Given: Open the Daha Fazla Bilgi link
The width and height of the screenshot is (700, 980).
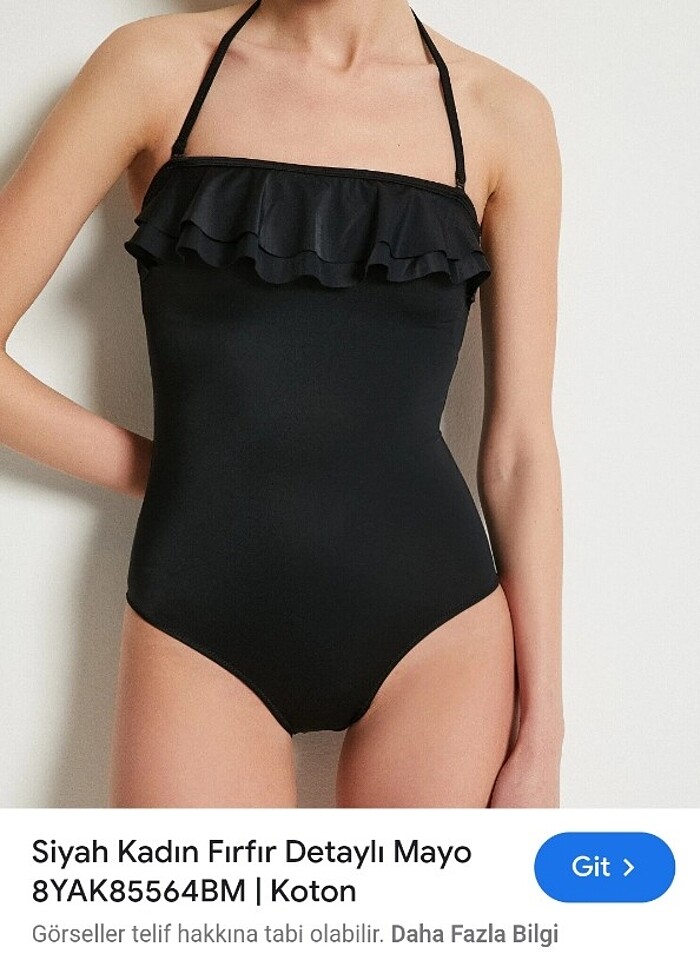Looking at the screenshot, I should (474, 935).
